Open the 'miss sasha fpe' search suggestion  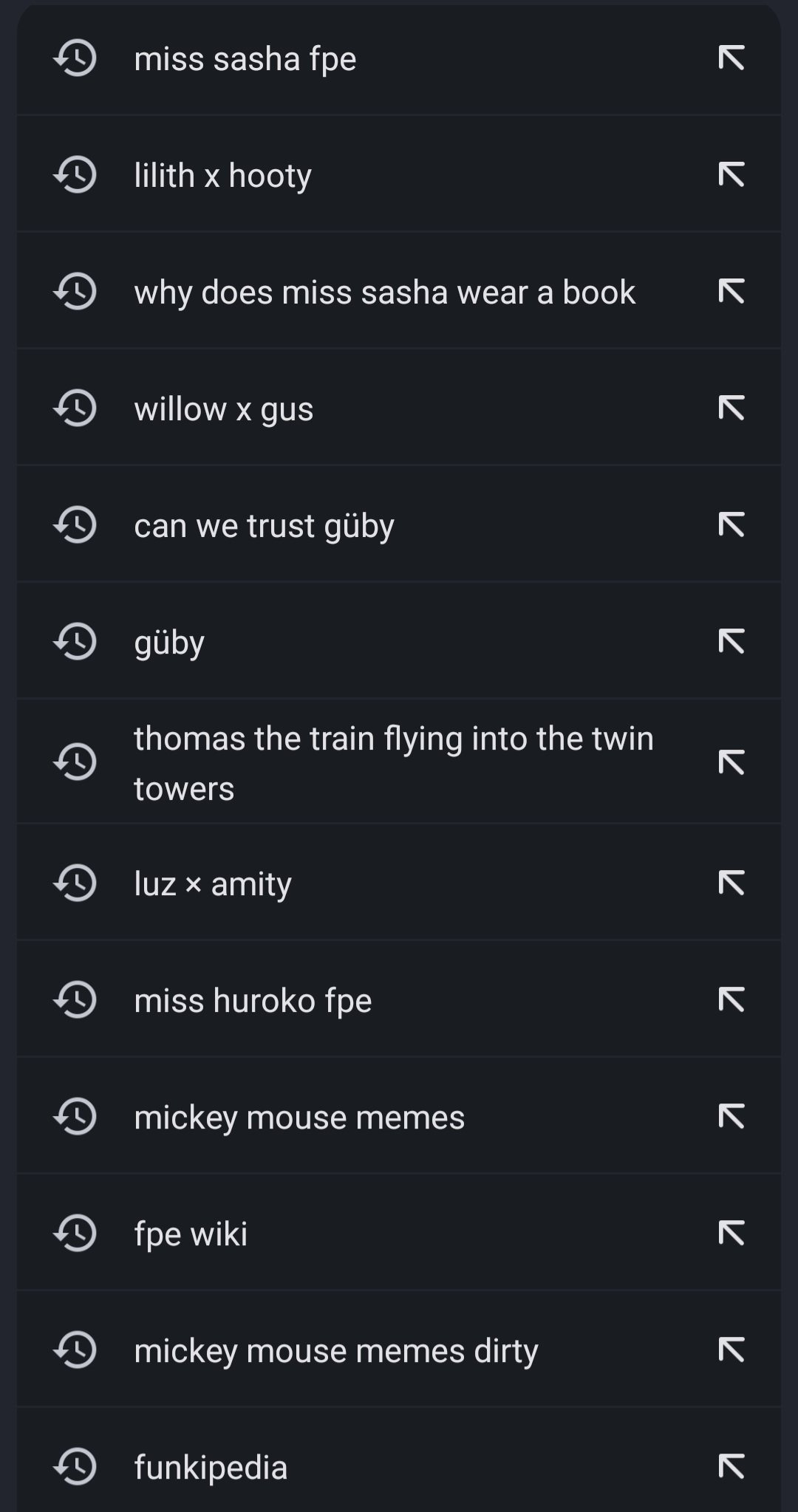point(245,59)
